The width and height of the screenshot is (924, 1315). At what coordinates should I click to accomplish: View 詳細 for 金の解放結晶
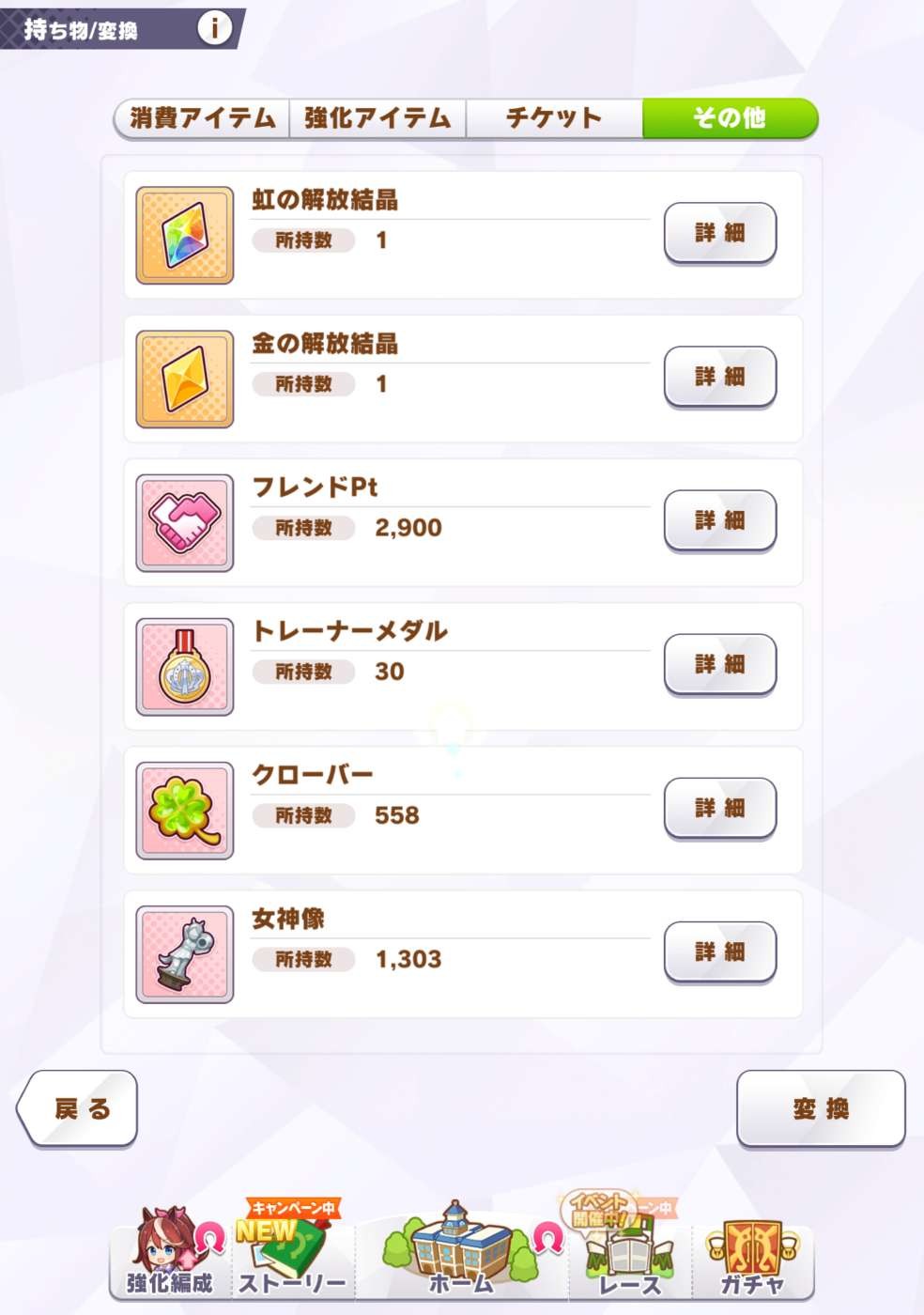coord(719,377)
